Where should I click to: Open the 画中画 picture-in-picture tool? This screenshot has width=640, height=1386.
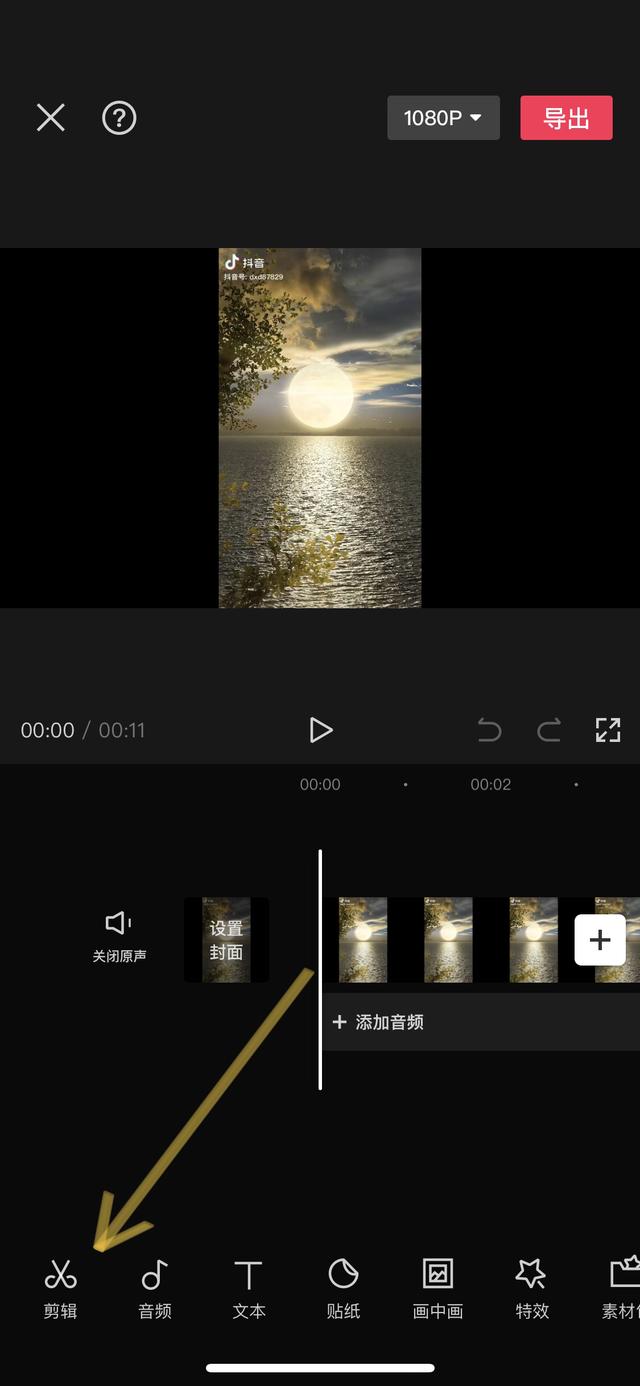point(437,1288)
